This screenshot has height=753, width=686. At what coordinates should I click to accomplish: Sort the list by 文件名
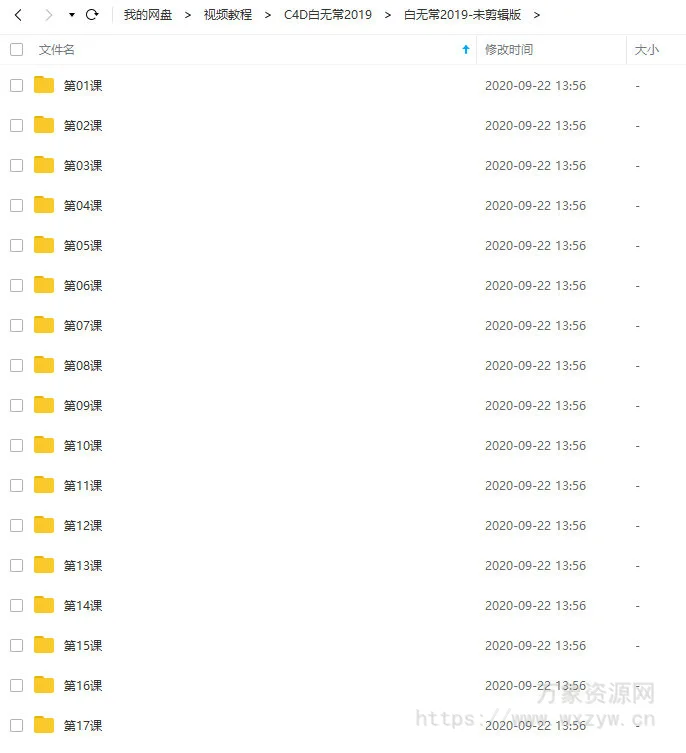click(x=56, y=49)
